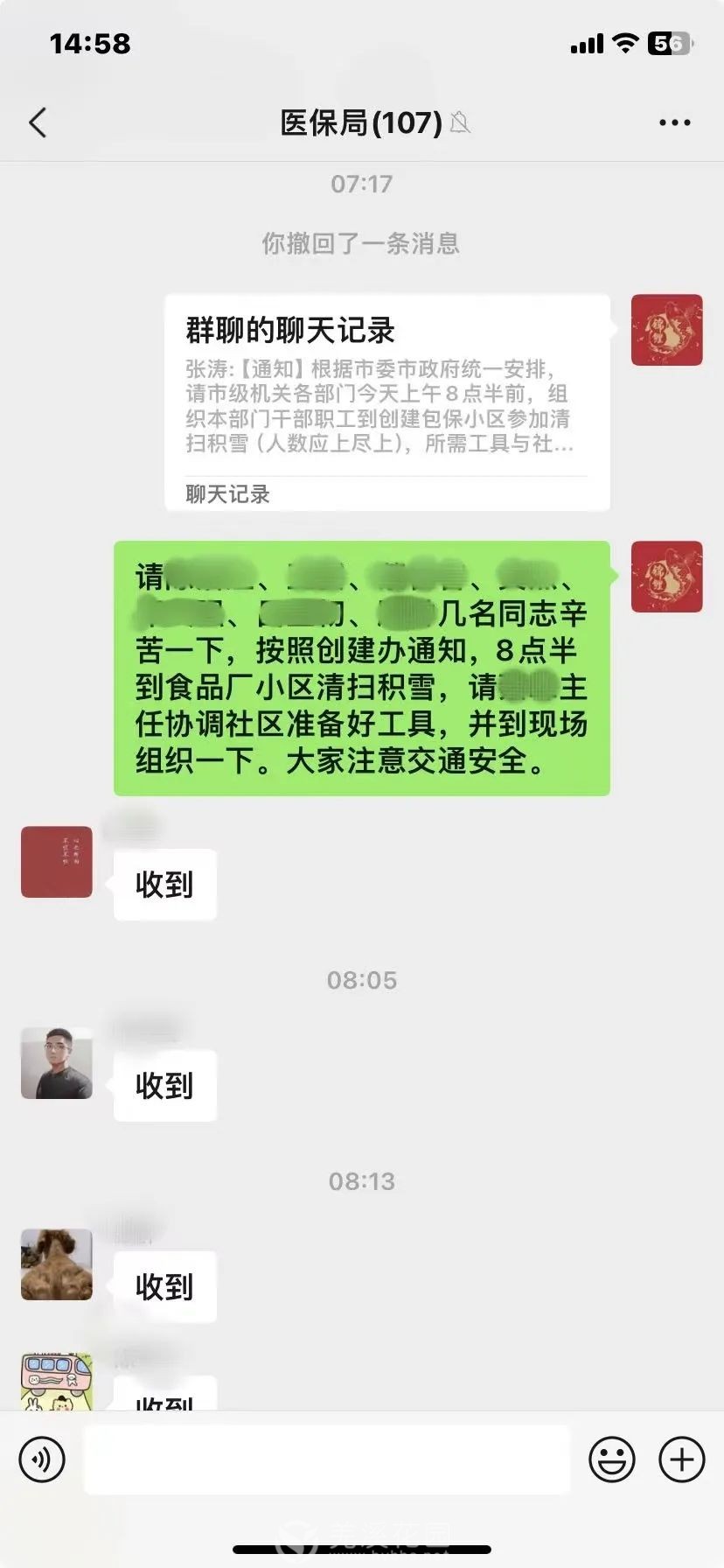Open the plain red avatar's profile
The image size is (724, 1568).
(x=57, y=862)
